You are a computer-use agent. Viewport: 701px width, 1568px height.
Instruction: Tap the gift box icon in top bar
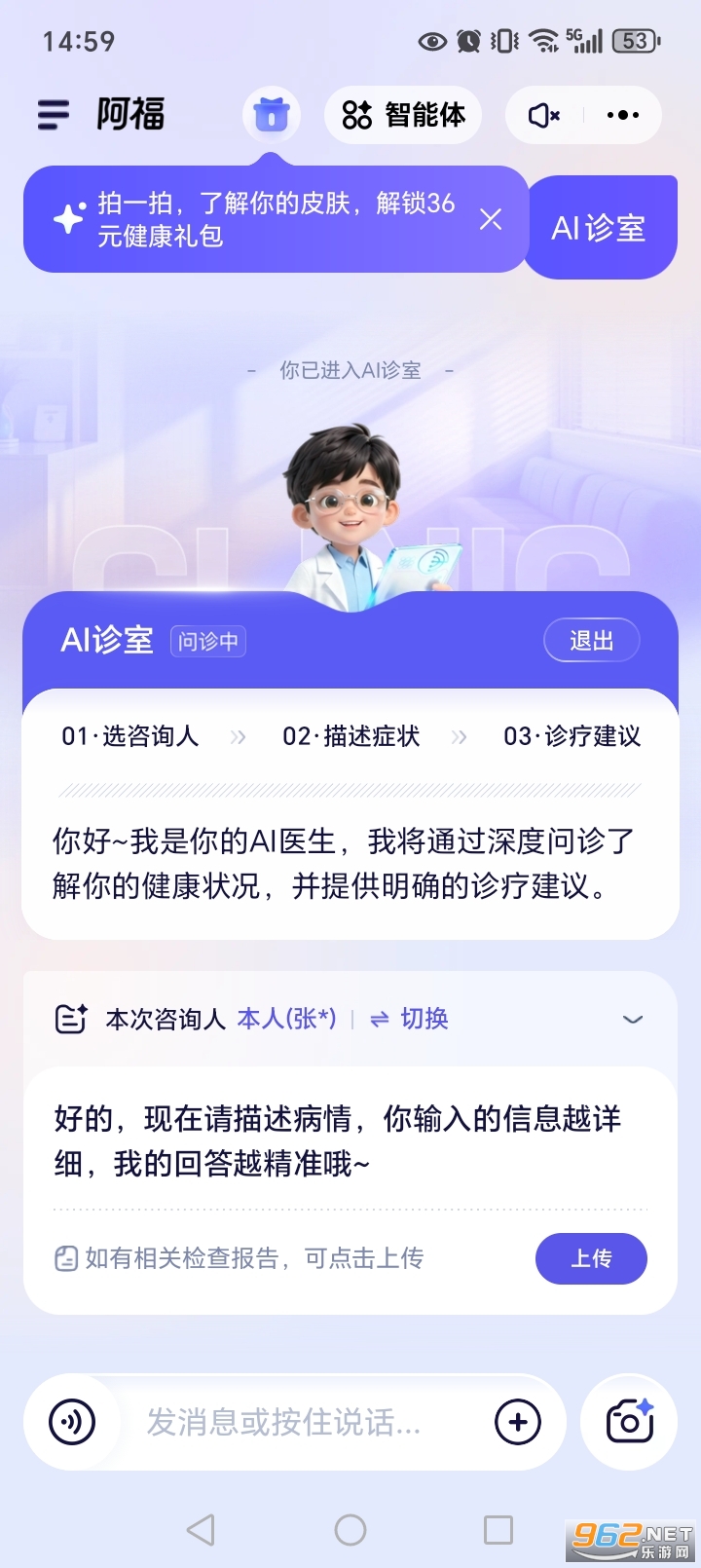tap(271, 114)
